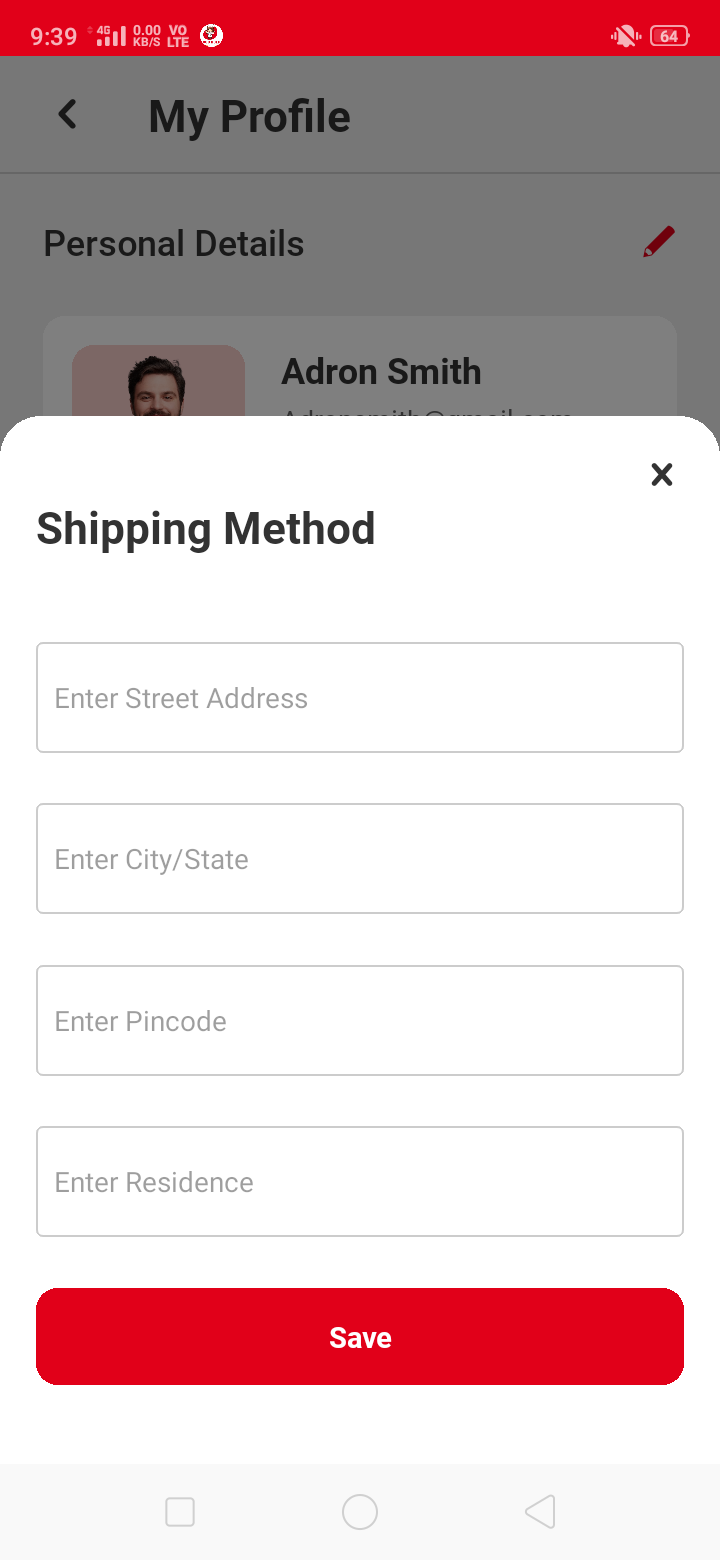720x1560 pixels.
Task: Select the Enter City/State field
Action: coord(360,859)
